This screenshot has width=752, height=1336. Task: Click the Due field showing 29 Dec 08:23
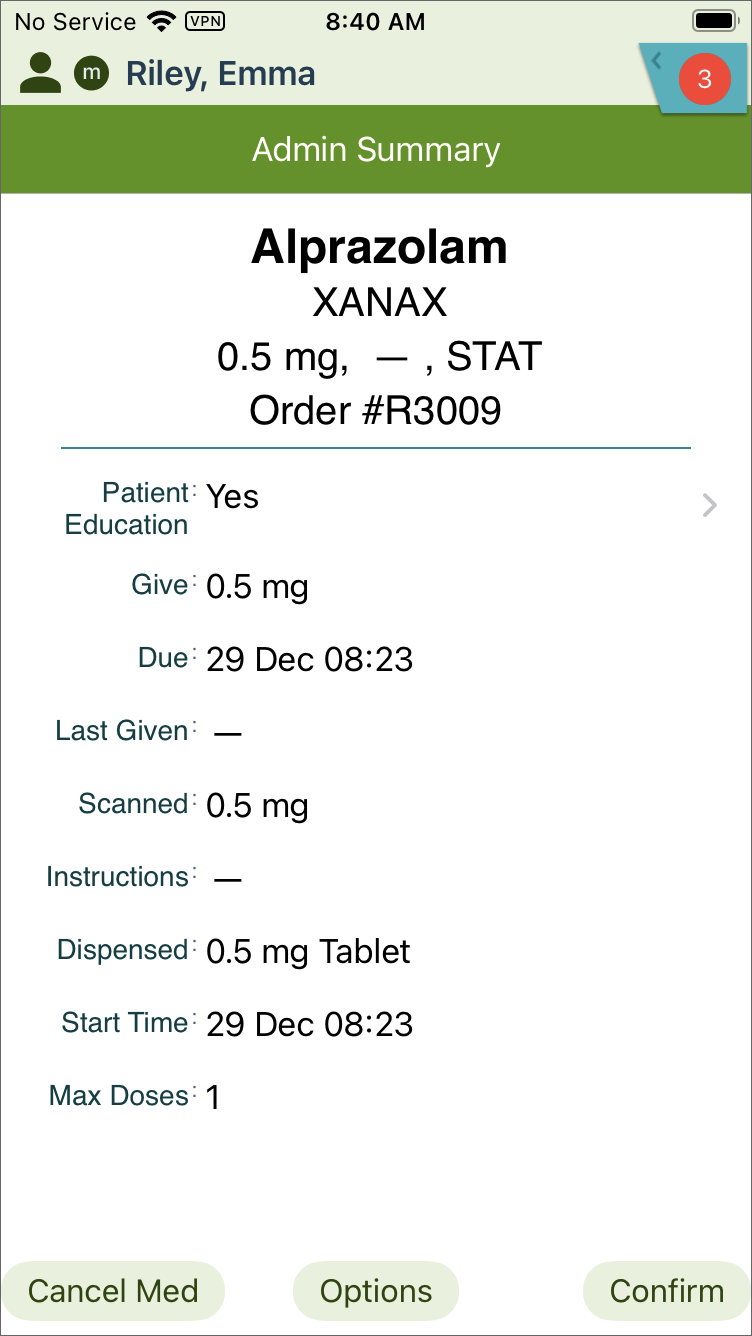tap(309, 659)
